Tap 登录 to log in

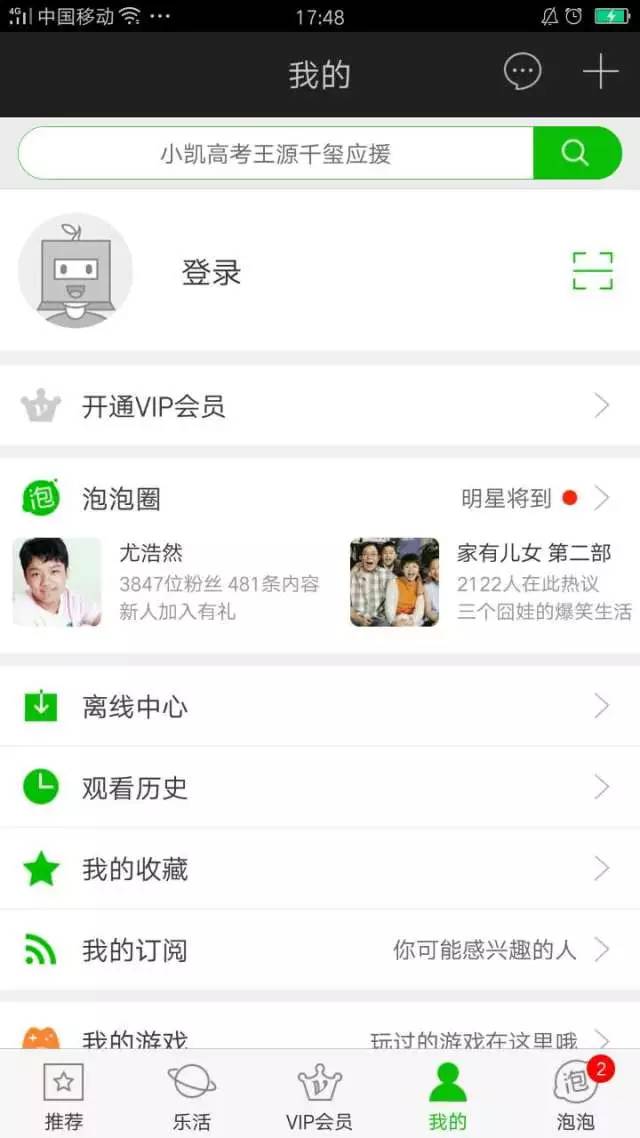pyautogui.click(x=211, y=272)
